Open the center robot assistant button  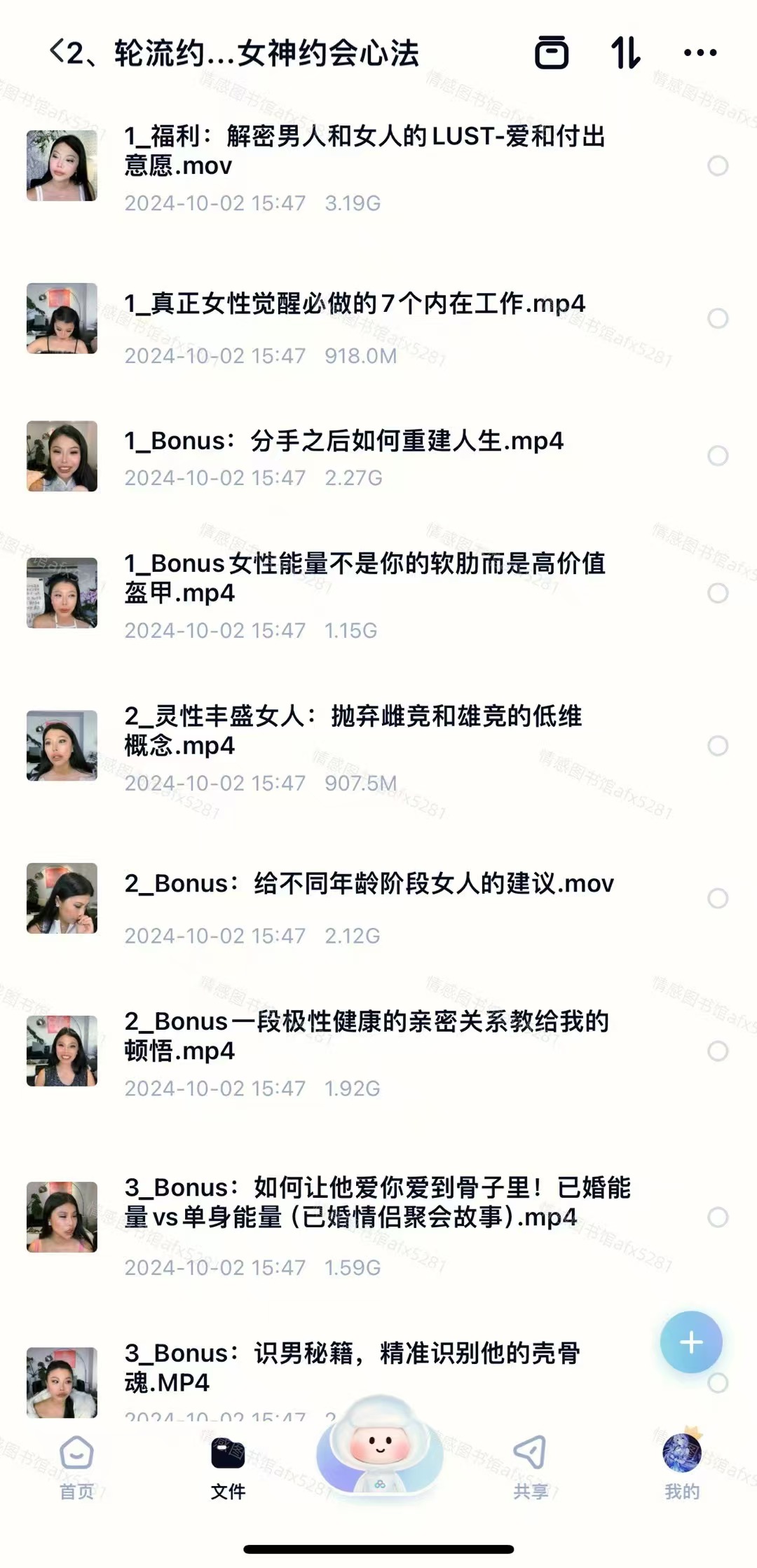(379, 1452)
